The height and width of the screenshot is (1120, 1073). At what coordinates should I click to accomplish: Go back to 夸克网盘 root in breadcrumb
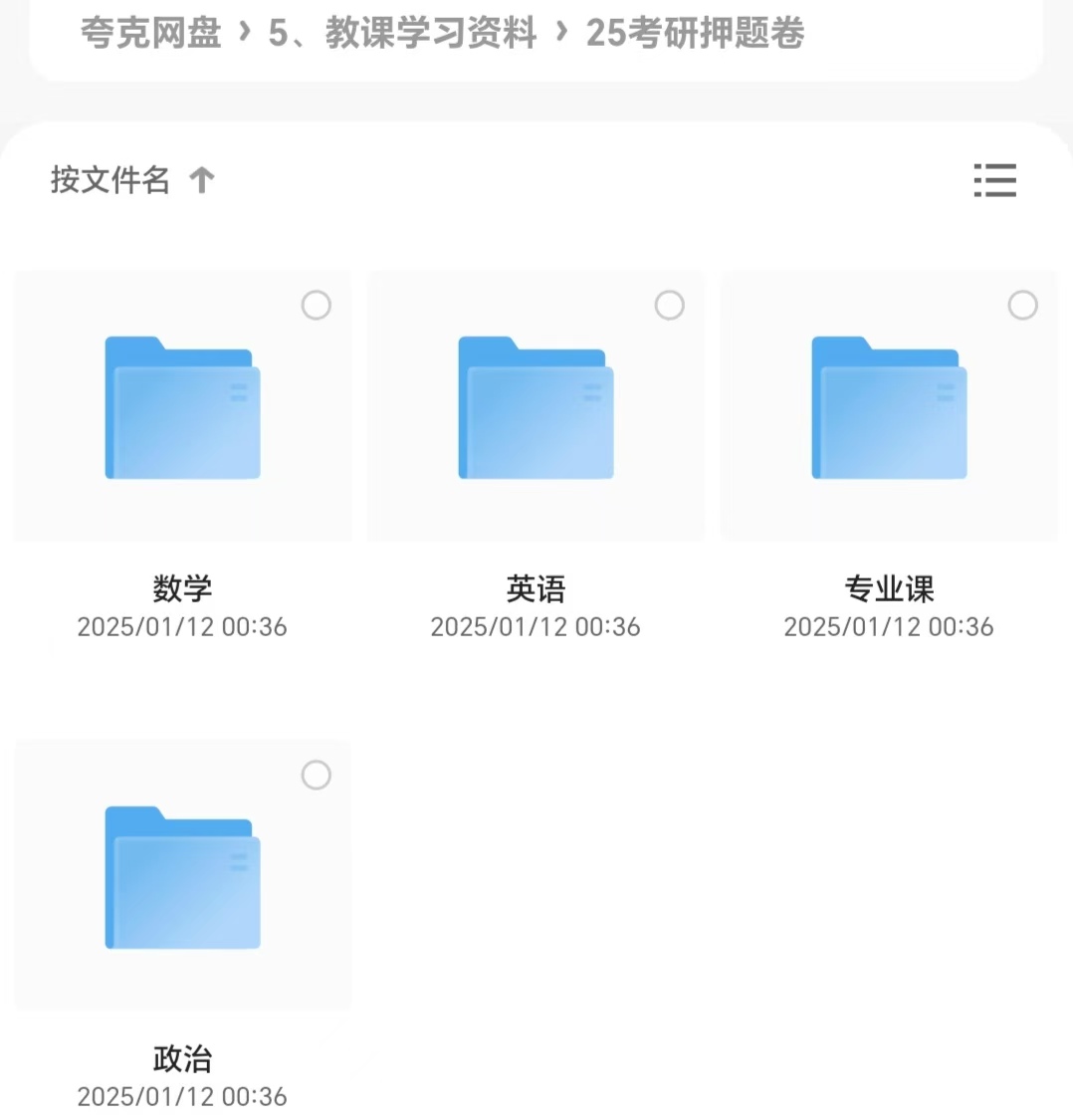point(150,33)
